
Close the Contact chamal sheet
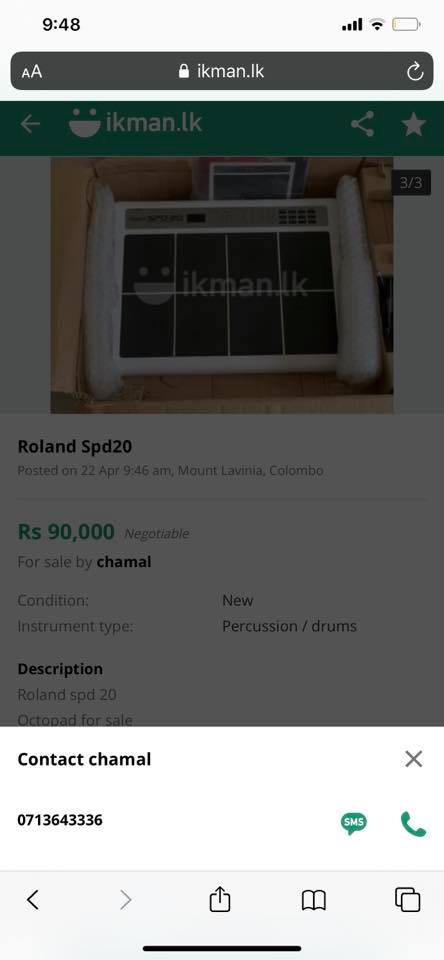(x=413, y=759)
